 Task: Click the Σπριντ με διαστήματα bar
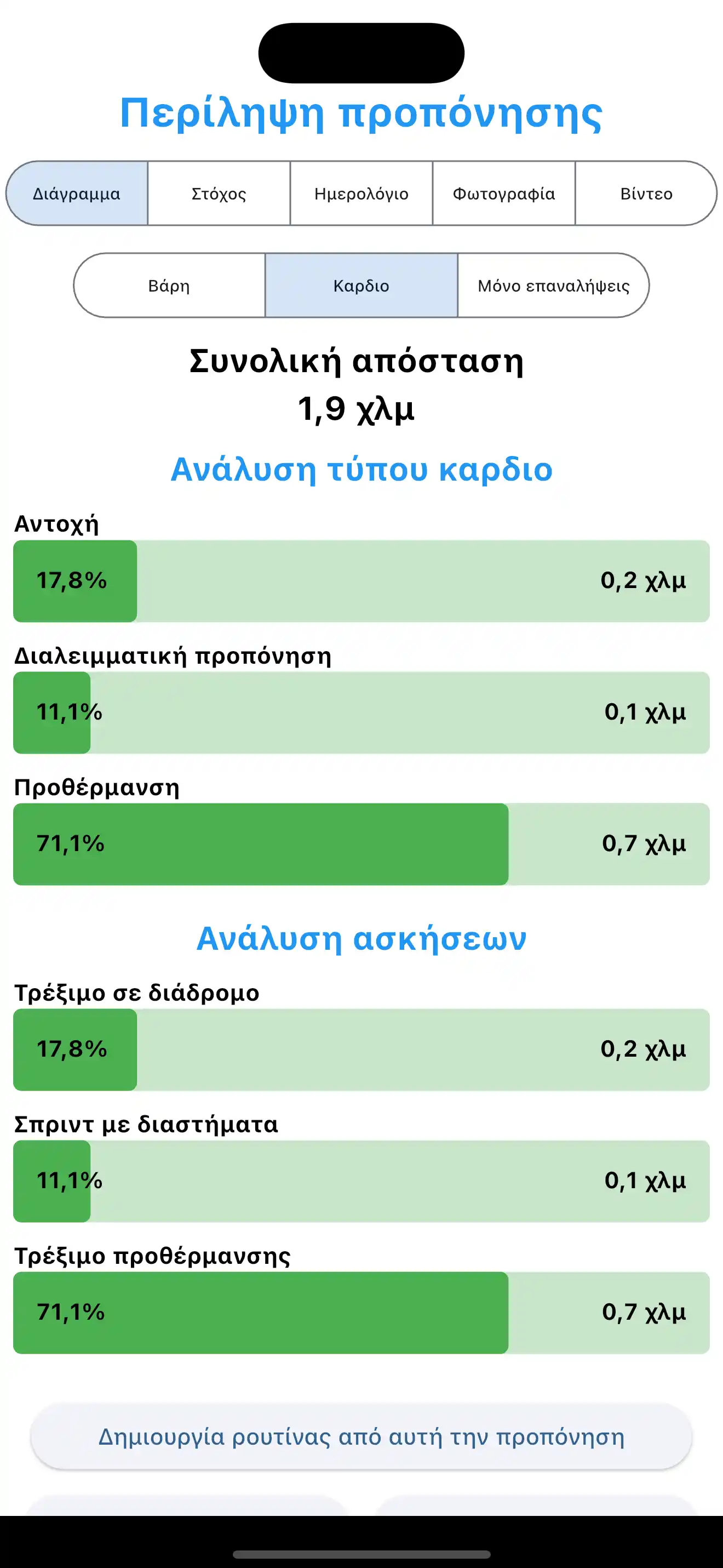point(361,1181)
